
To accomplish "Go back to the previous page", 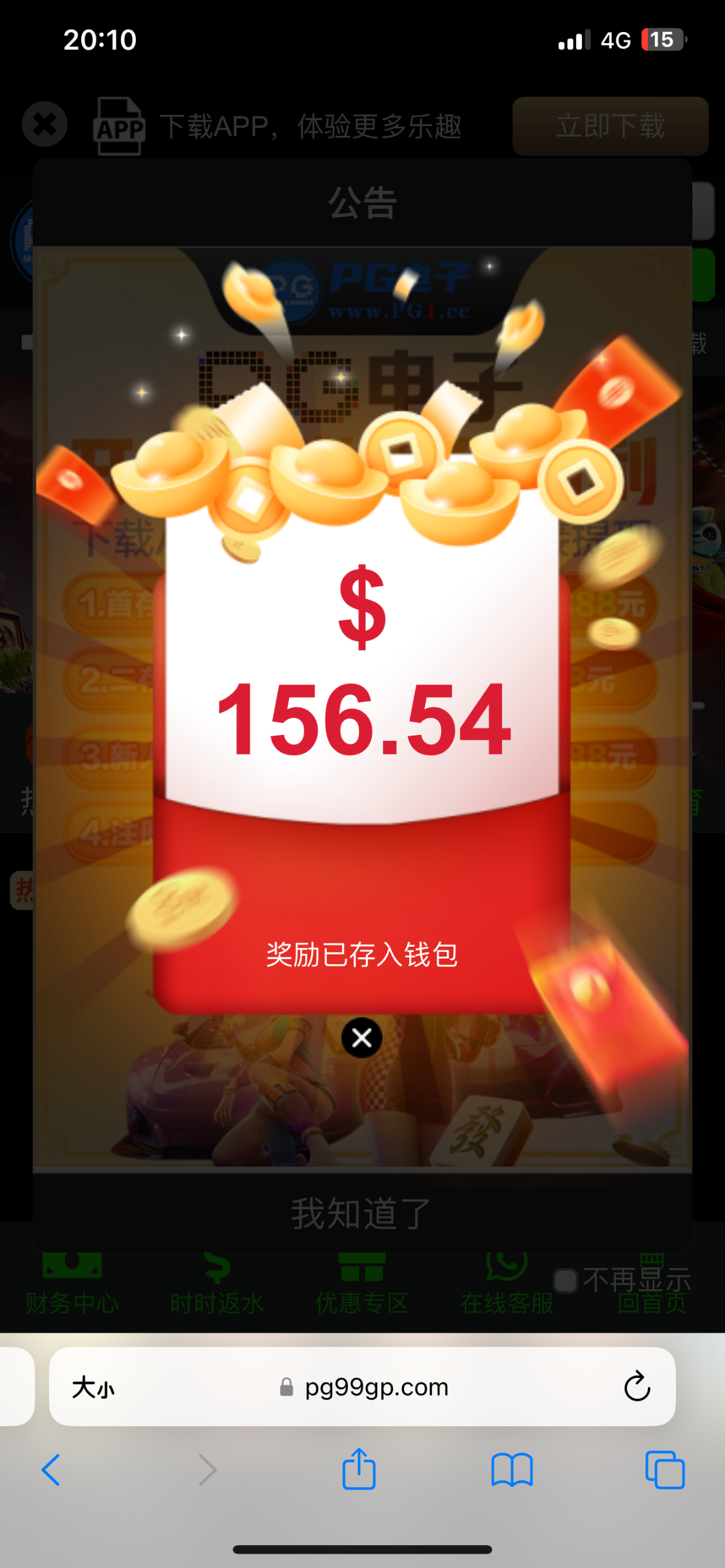I will pos(51,1470).
